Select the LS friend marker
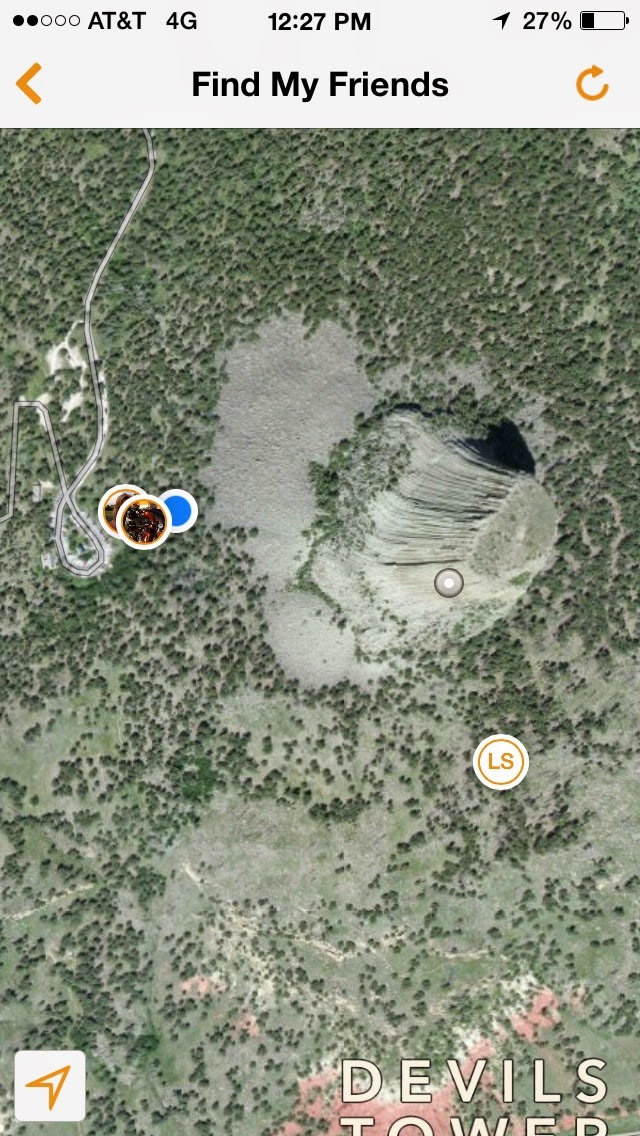 coord(500,762)
